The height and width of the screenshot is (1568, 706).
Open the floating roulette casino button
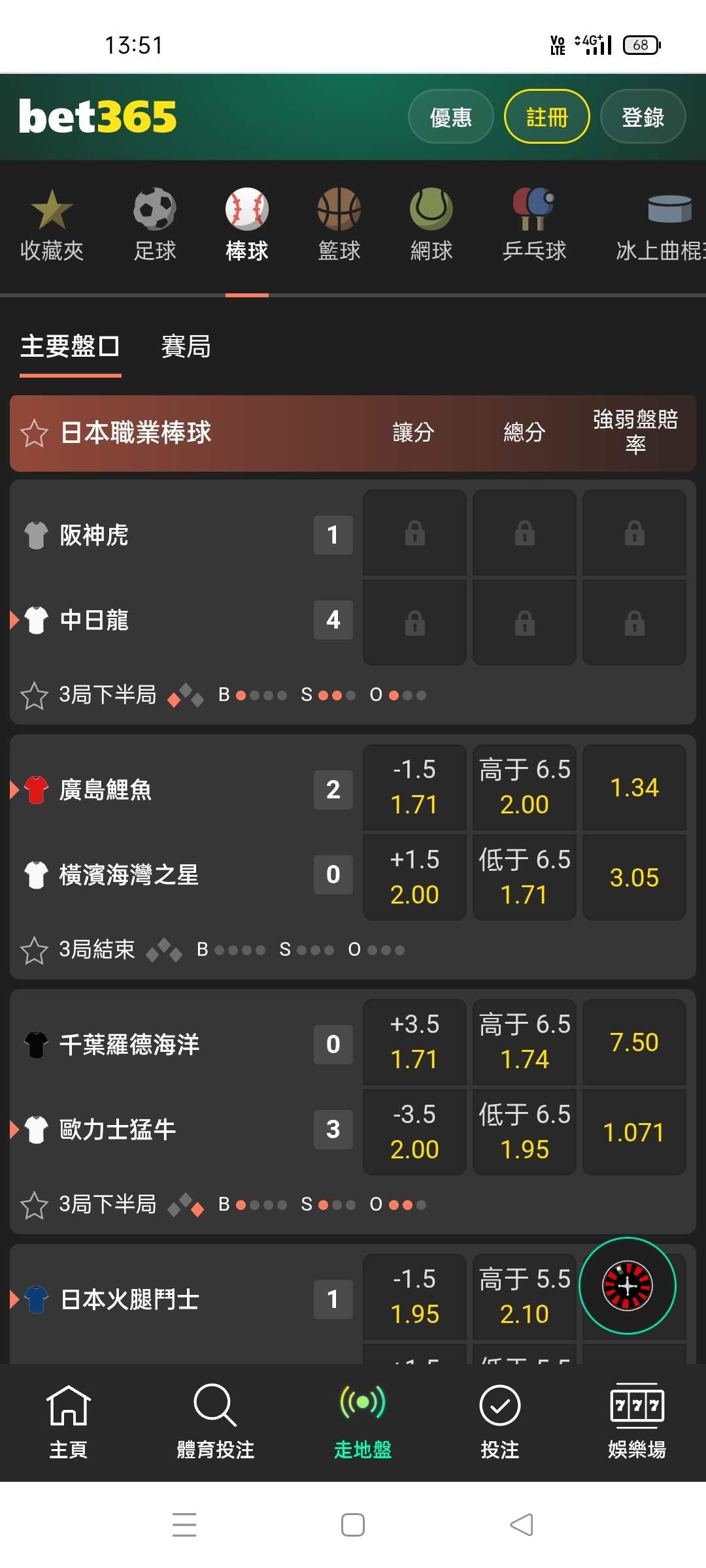[x=628, y=1286]
